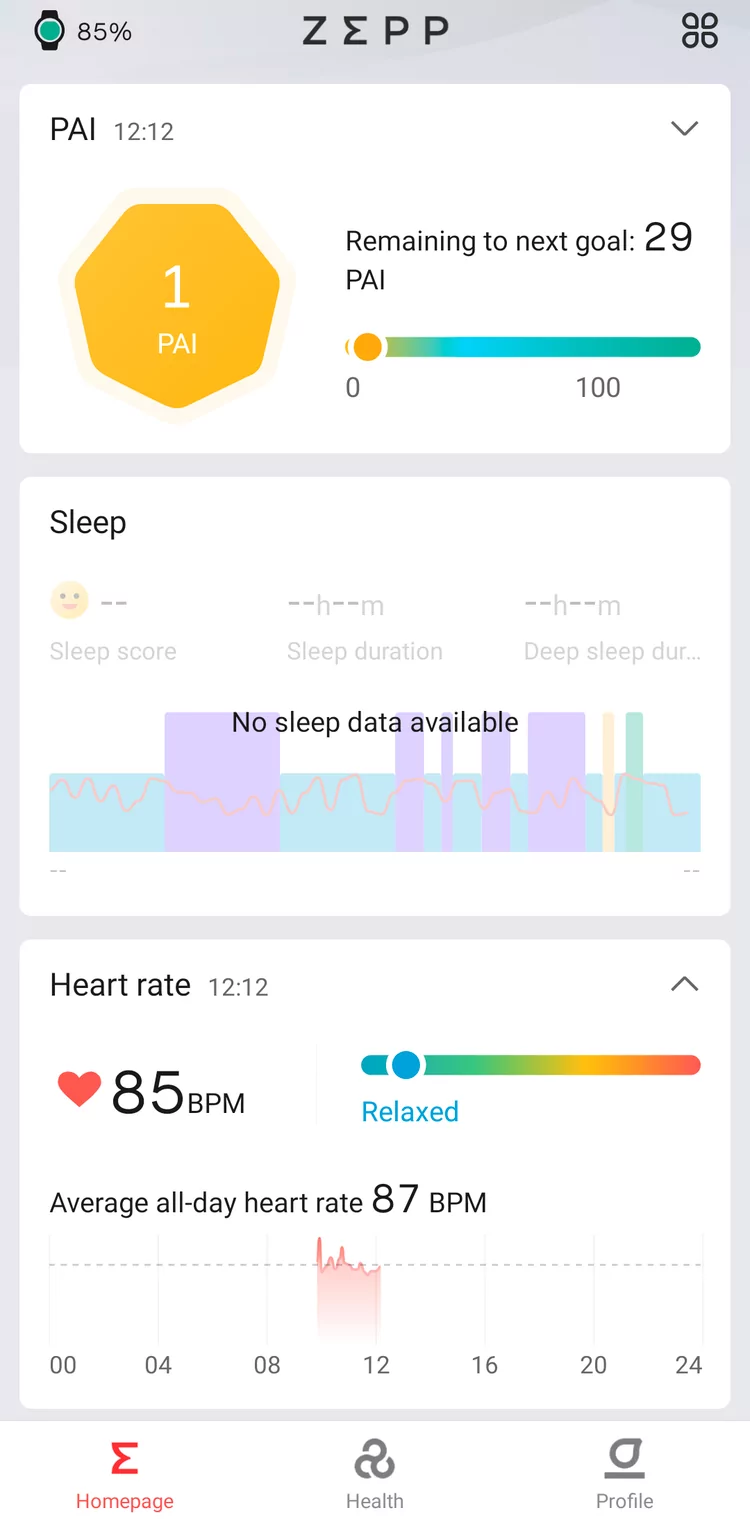
Task: Open the PAI score hexagon
Action: pos(177,305)
